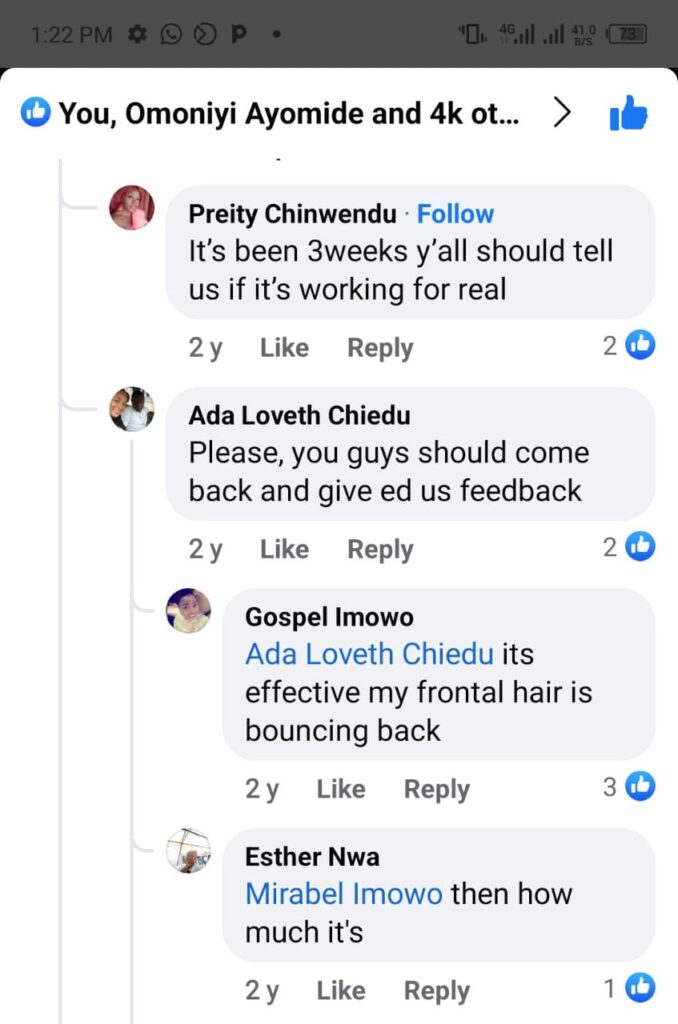Like Gospel Imowo's reply
Image resolution: width=678 pixels, height=1024 pixels.
pos(341,789)
